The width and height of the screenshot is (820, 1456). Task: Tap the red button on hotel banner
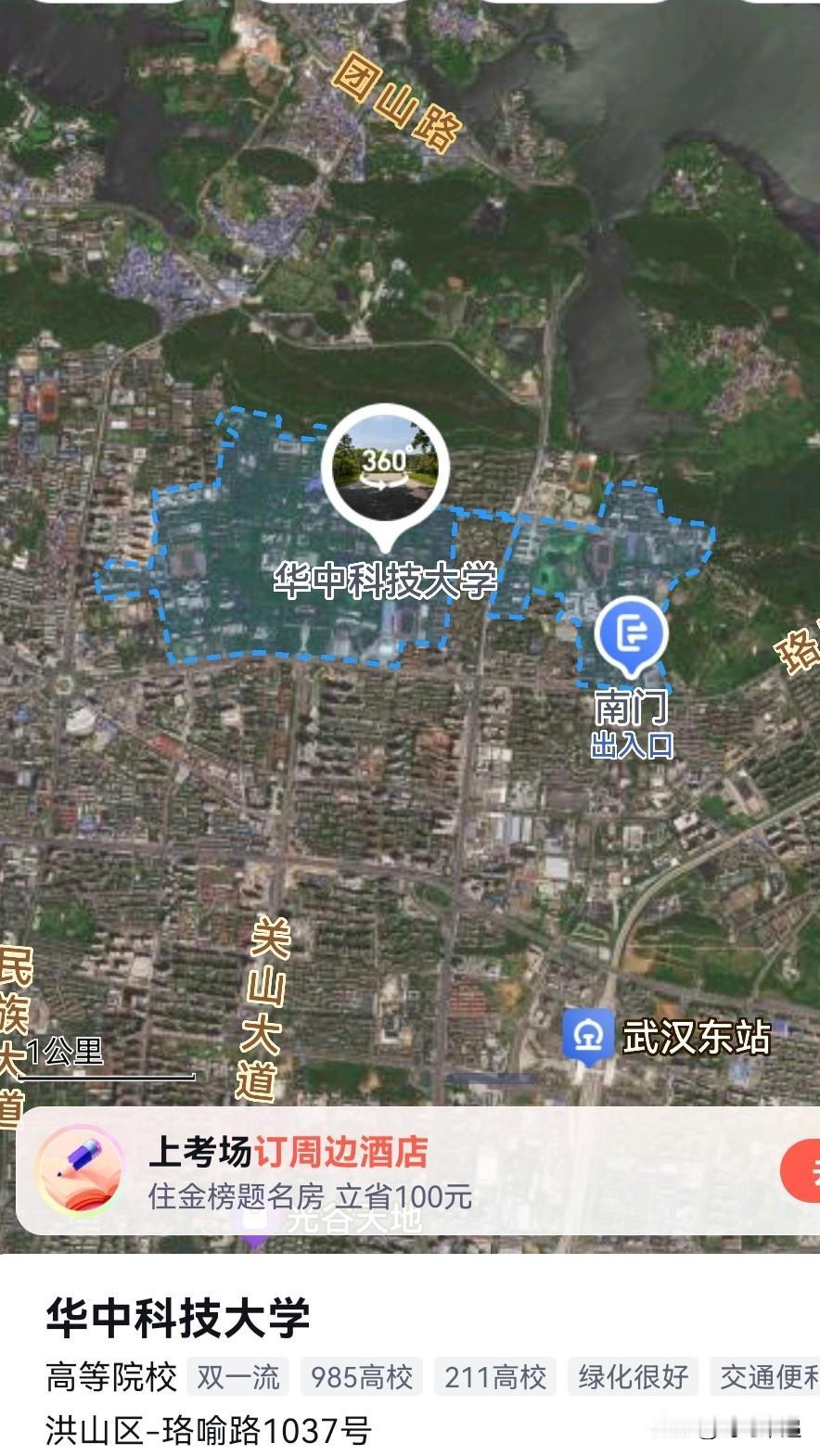point(803,1171)
